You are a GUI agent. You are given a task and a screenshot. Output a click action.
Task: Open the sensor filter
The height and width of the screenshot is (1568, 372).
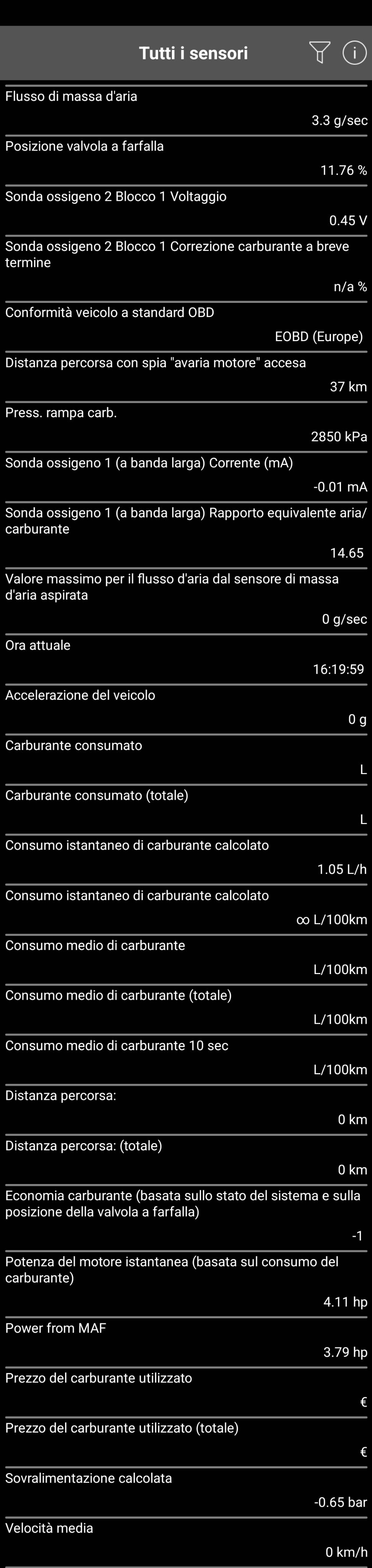pyautogui.click(x=320, y=53)
